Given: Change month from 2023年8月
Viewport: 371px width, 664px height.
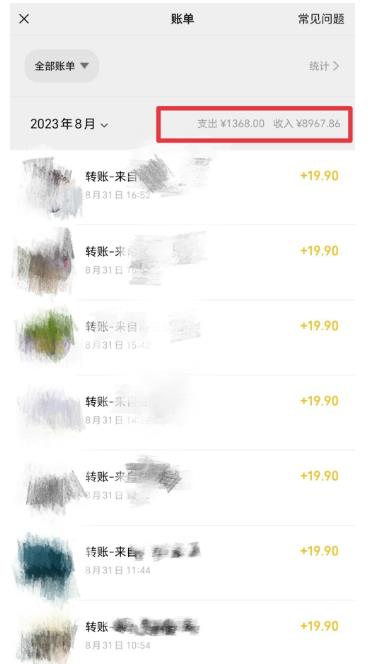Looking at the screenshot, I should (x=69, y=124).
